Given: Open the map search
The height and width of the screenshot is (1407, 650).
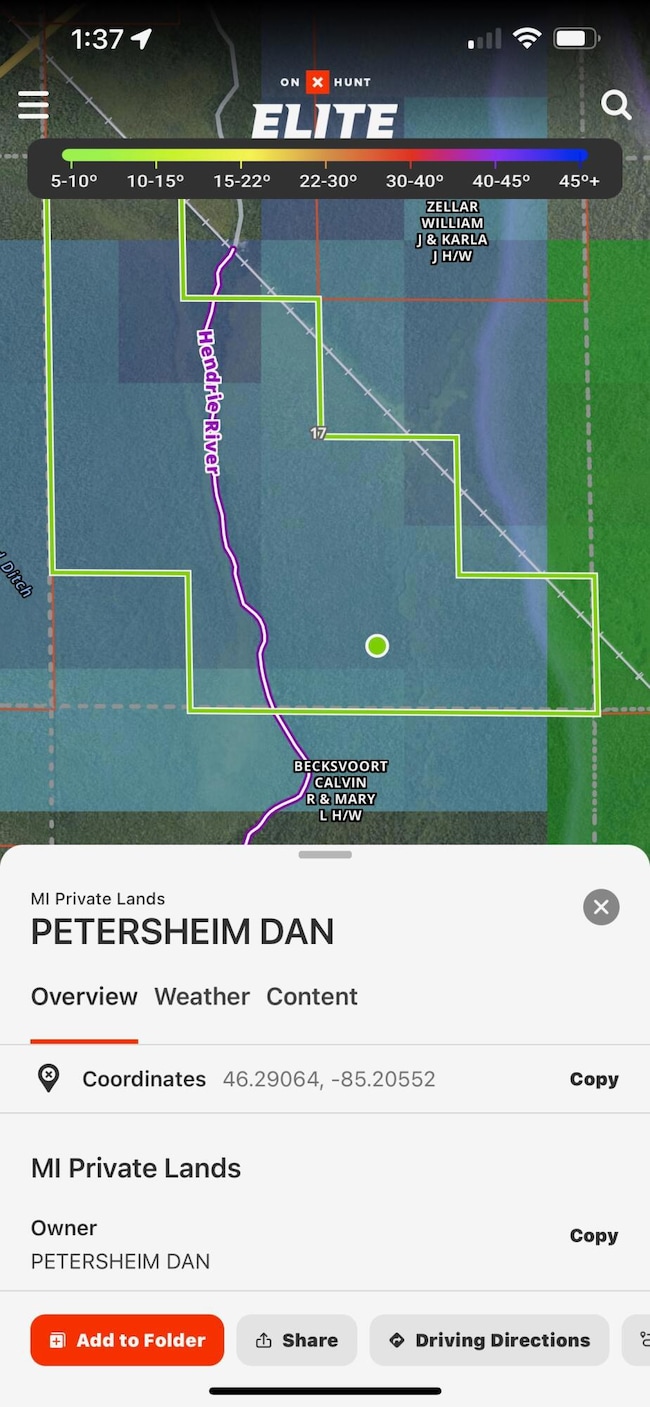Looking at the screenshot, I should pos(616,105).
